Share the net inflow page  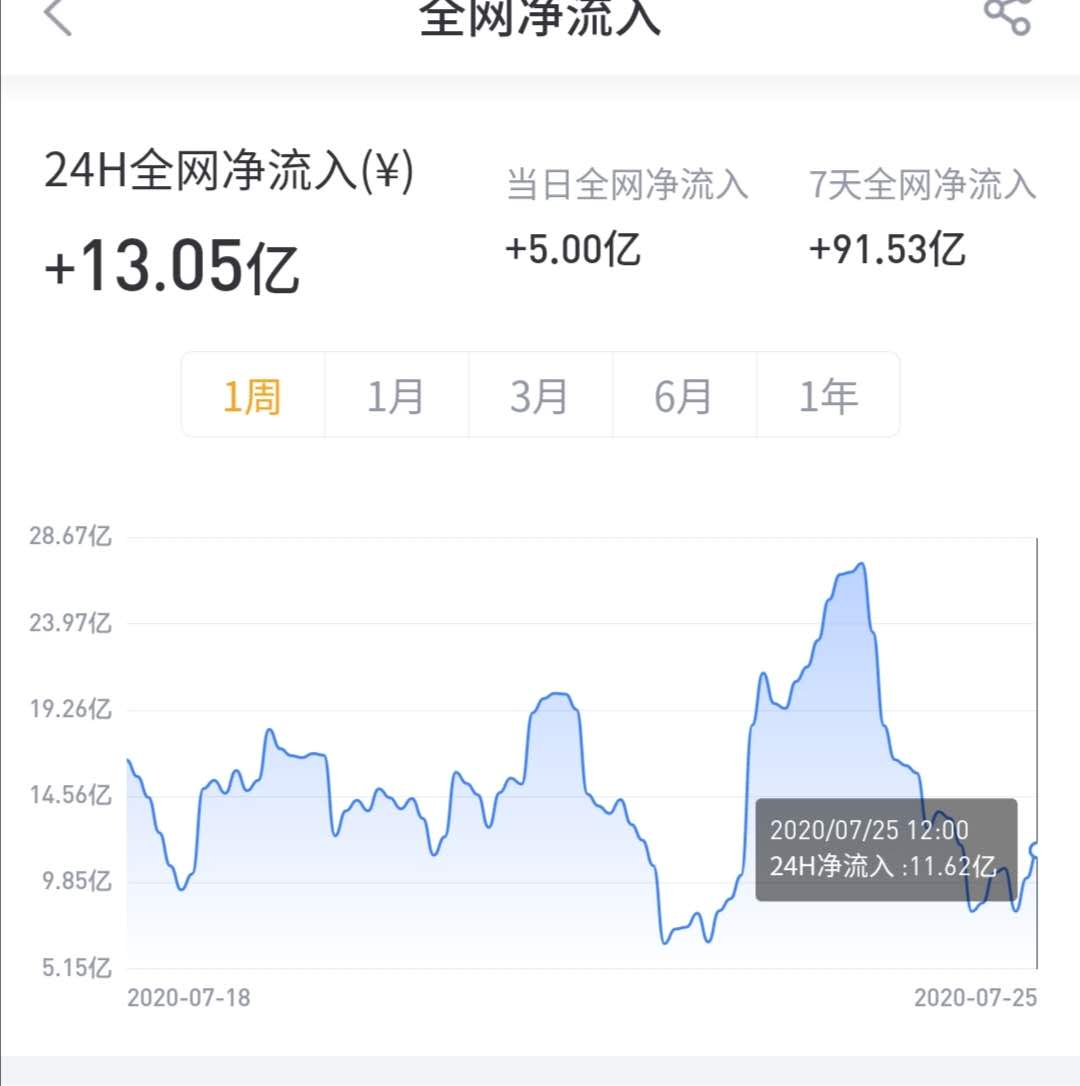(x=1006, y=14)
